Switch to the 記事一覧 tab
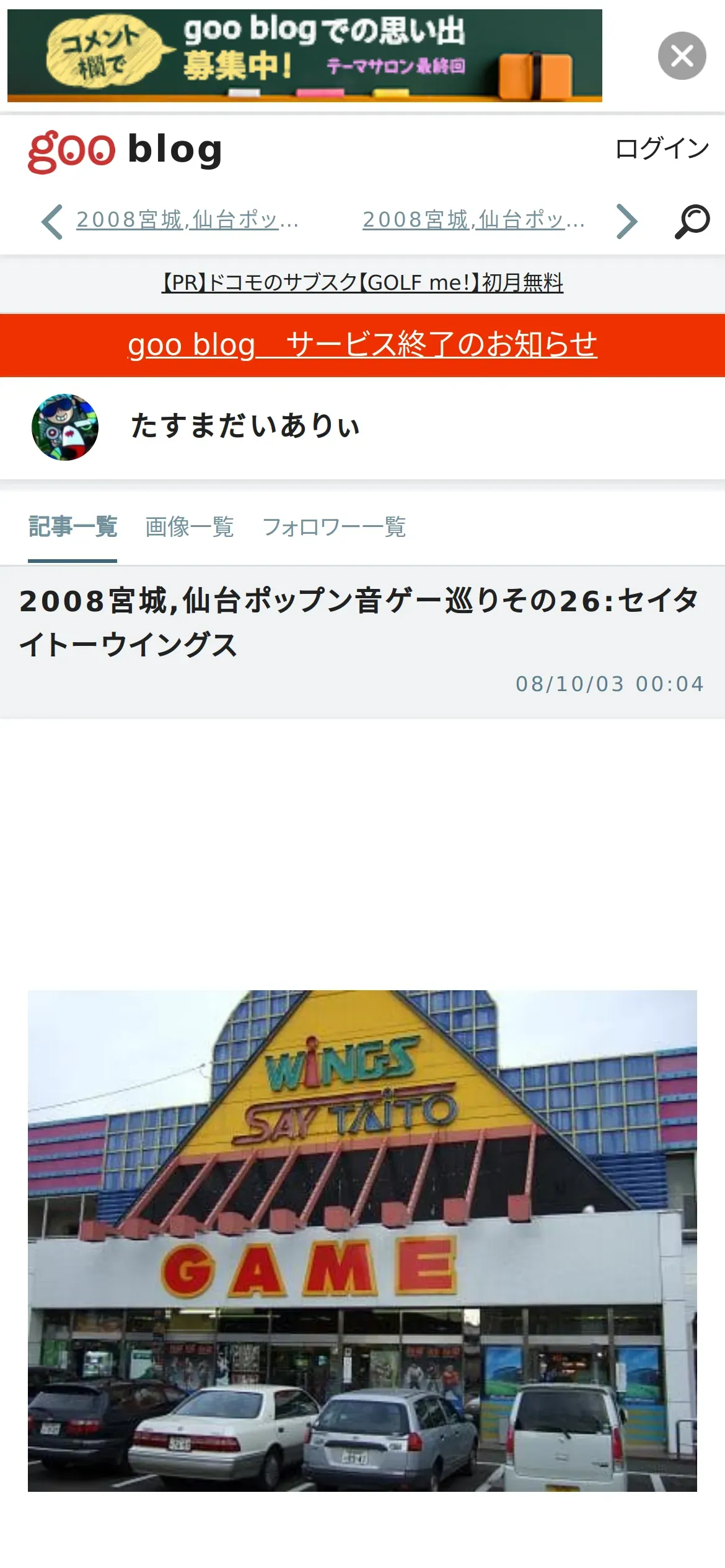Image resolution: width=725 pixels, height=1568 pixels. 72,527
